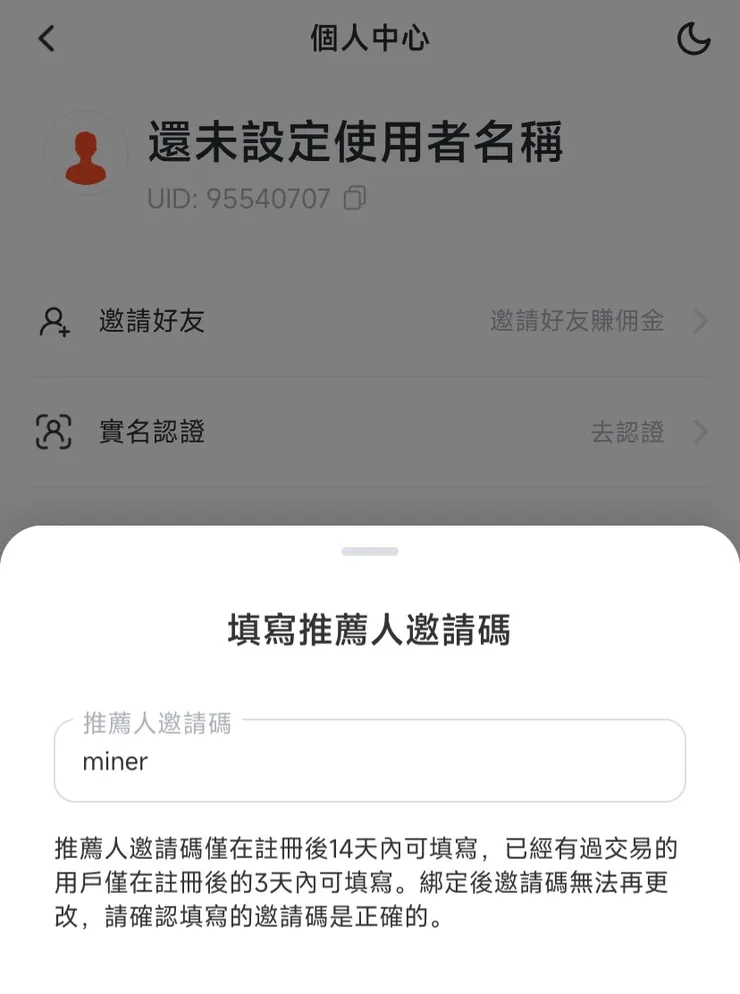The width and height of the screenshot is (740, 994).
Task: Click the 邀請好友賺佣金 link
Action: tap(580, 321)
